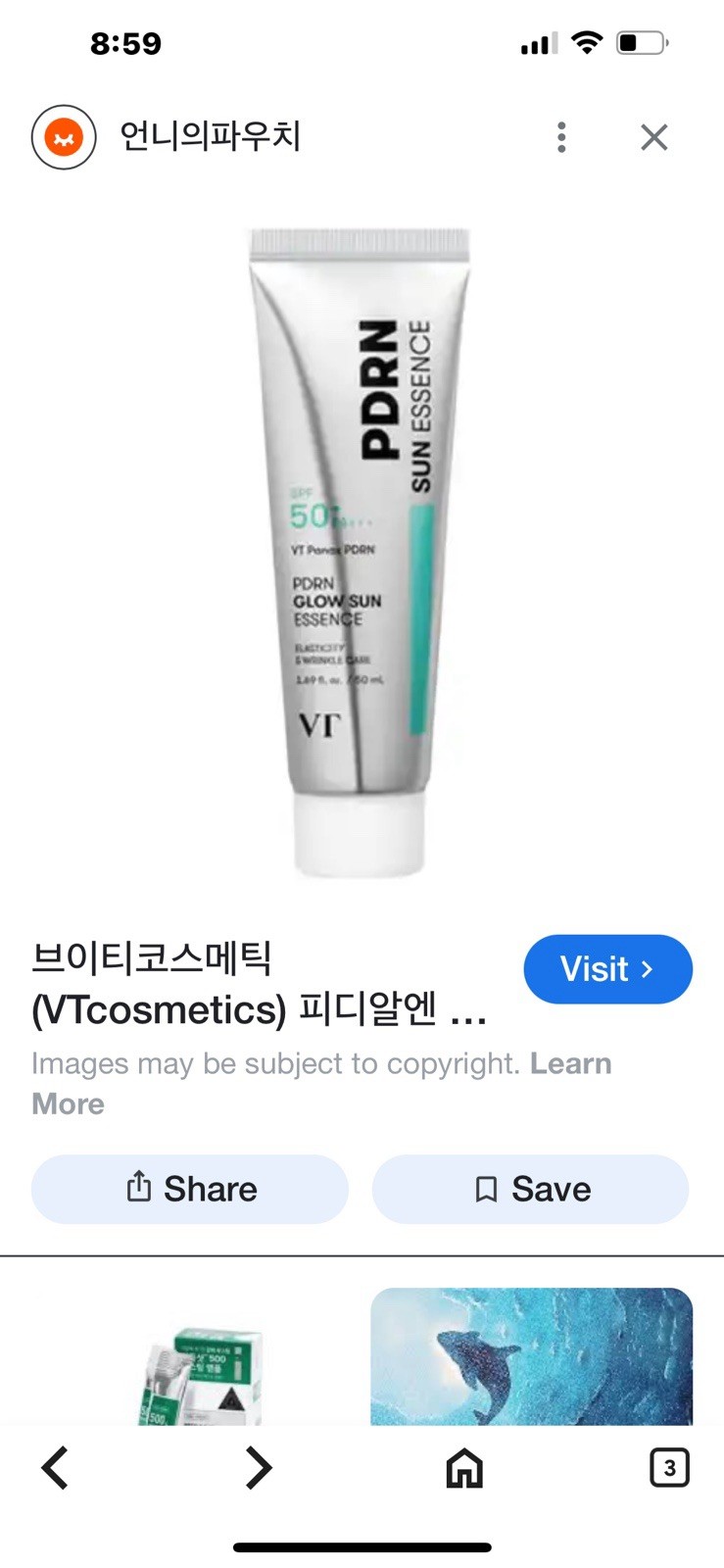Go back to the previous page

tap(55, 1468)
